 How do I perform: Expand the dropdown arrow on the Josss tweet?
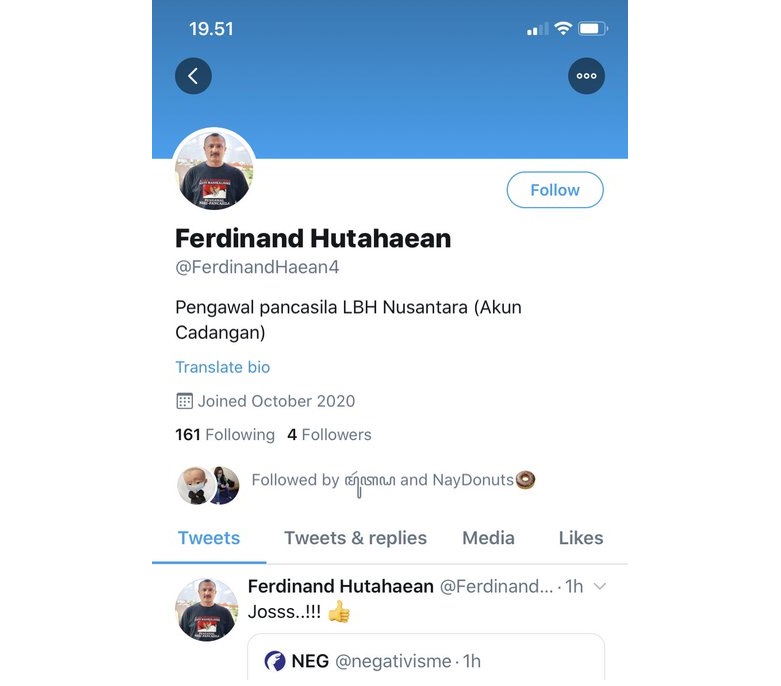[x=600, y=587]
